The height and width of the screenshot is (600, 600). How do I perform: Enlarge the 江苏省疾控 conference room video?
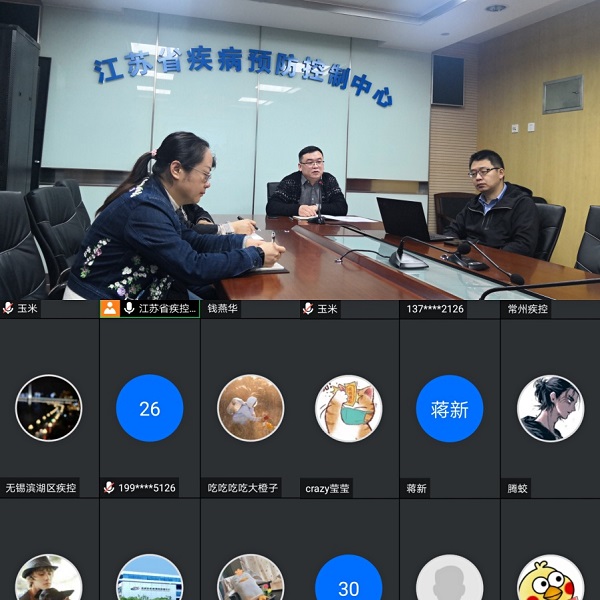[300, 150]
